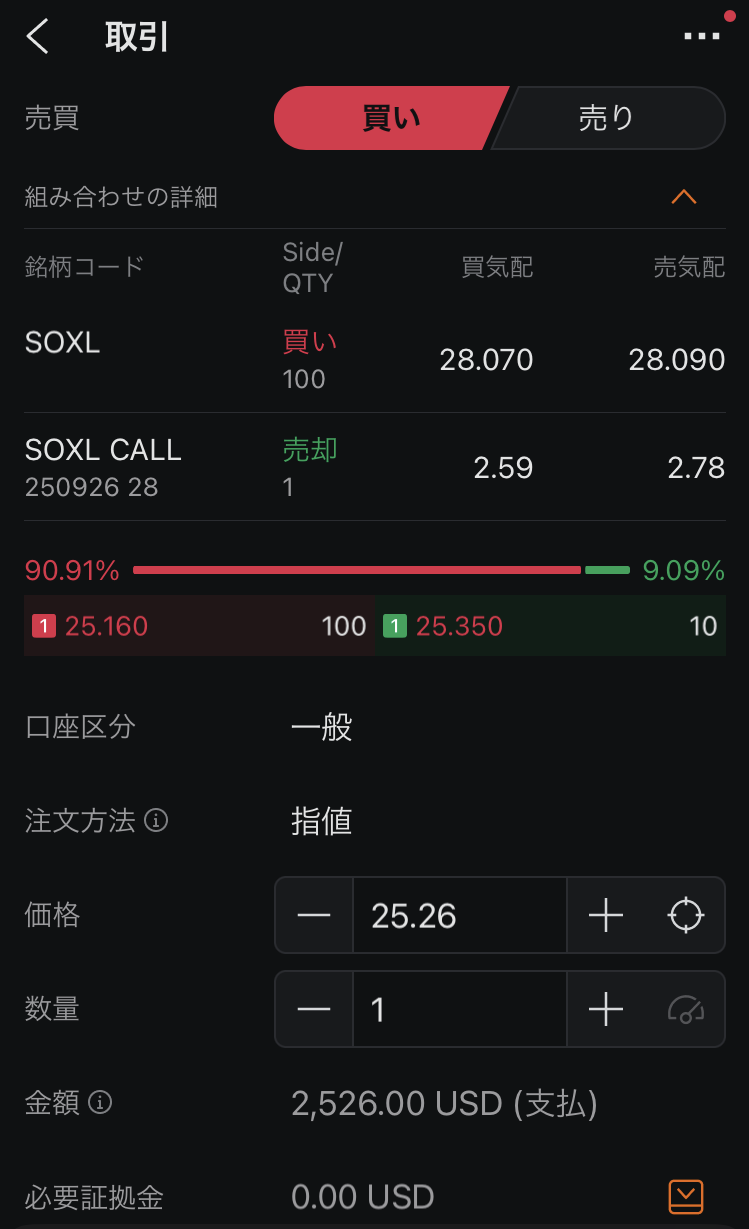The width and height of the screenshot is (749, 1229).
Task: Decrease the 数量 value
Action: coord(314,1009)
